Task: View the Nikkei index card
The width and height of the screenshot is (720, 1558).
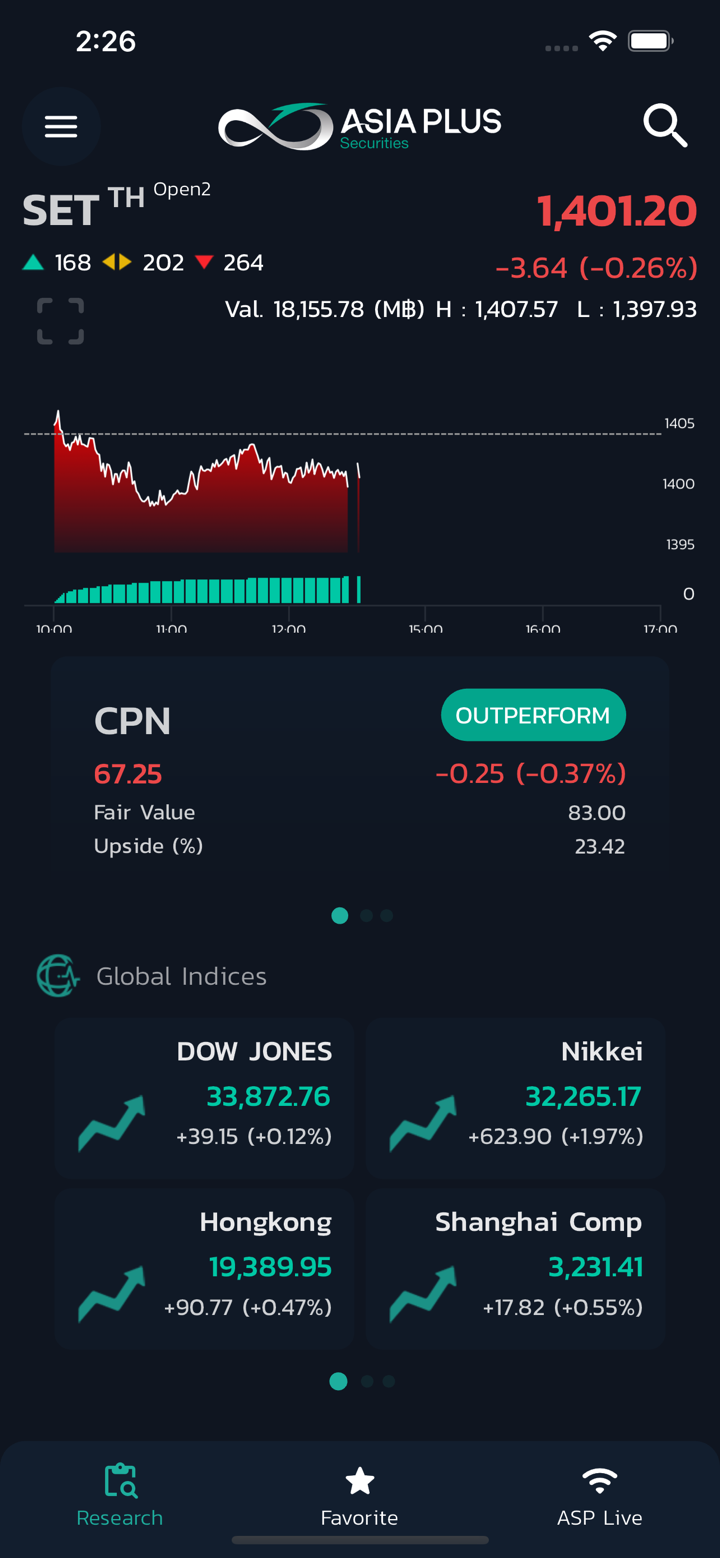Action: pos(515,1098)
